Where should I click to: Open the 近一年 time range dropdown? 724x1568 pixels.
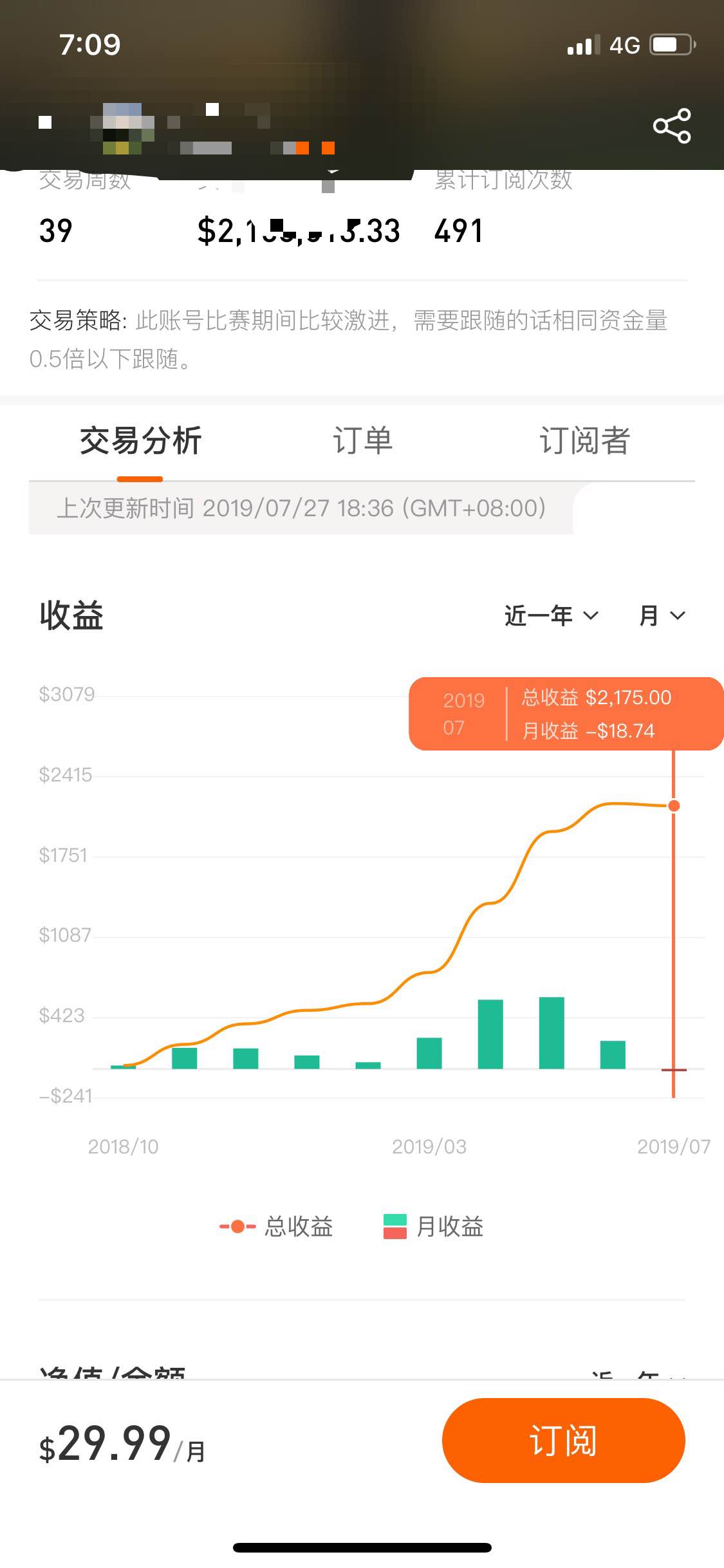[552, 616]
